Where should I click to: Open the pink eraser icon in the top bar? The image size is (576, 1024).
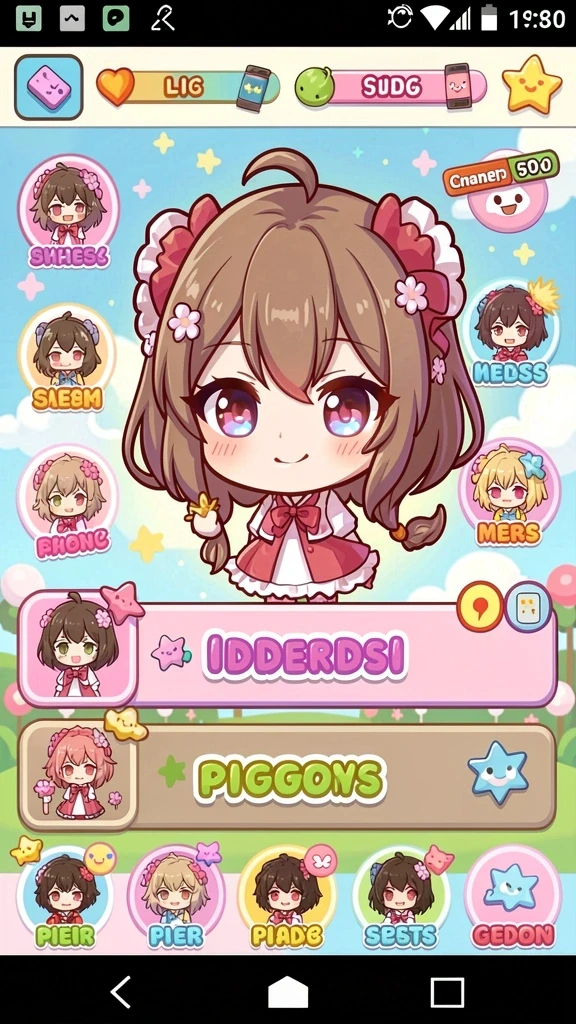click(x=48, y=87)
